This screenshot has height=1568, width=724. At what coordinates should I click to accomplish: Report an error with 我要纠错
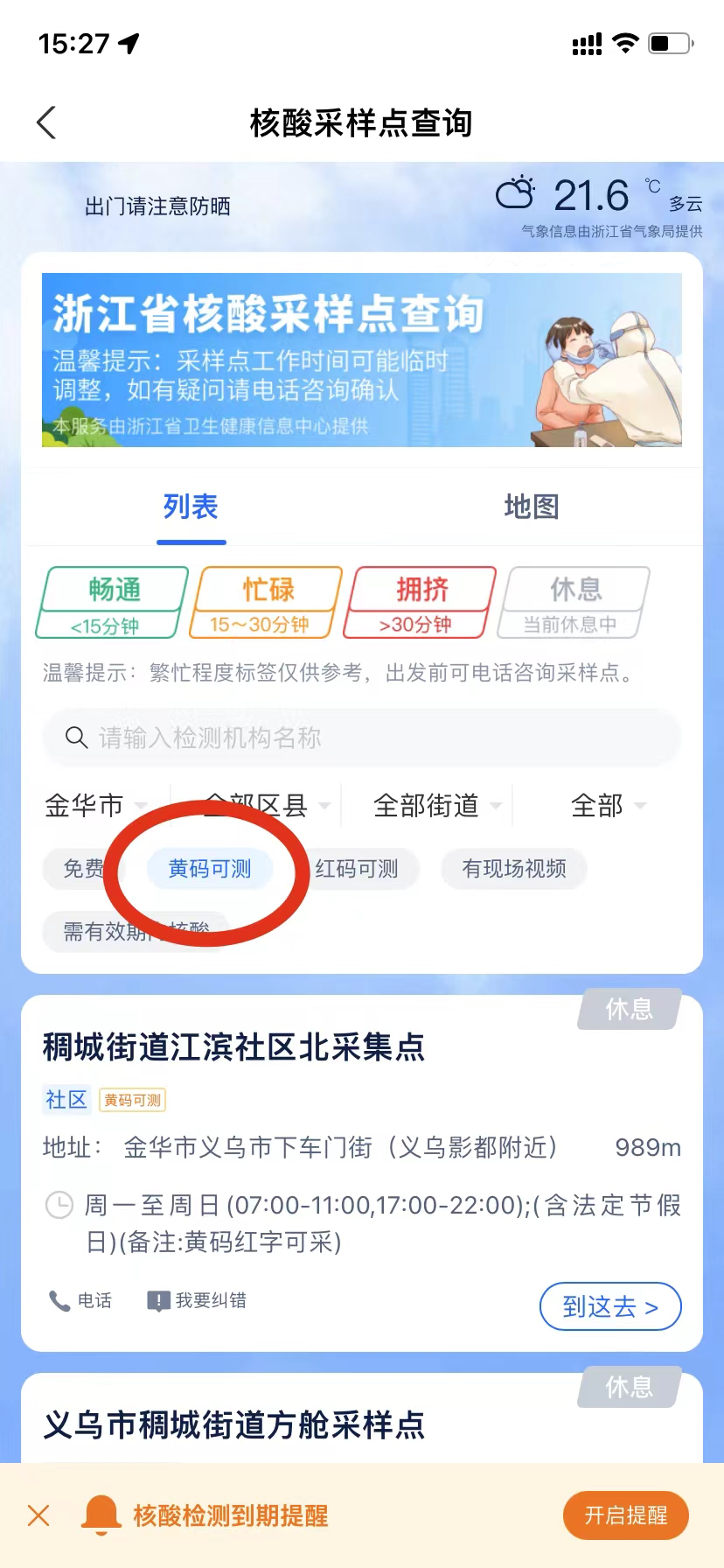pyautogui.click(x=197, y=1301)
